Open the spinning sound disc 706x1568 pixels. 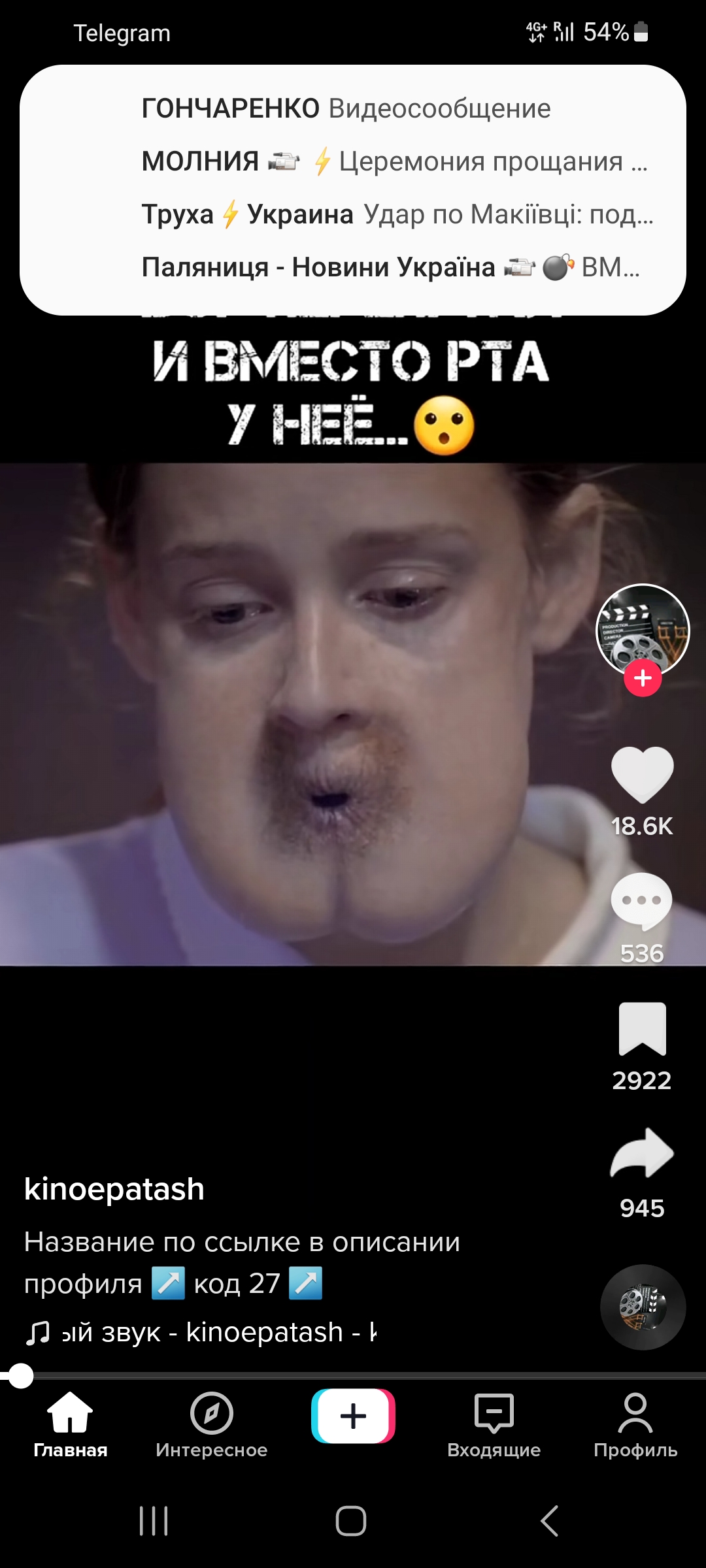point(643,1307)
